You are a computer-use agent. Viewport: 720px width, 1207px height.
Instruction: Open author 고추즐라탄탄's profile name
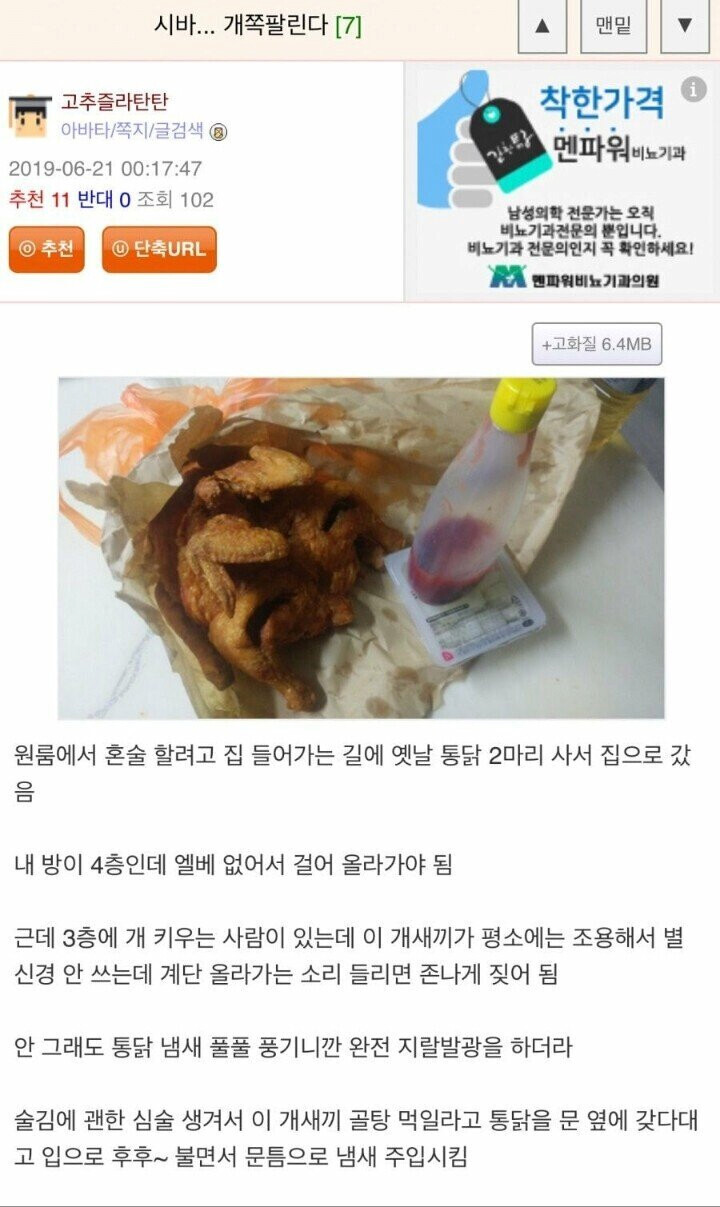[x=115, y=101]
